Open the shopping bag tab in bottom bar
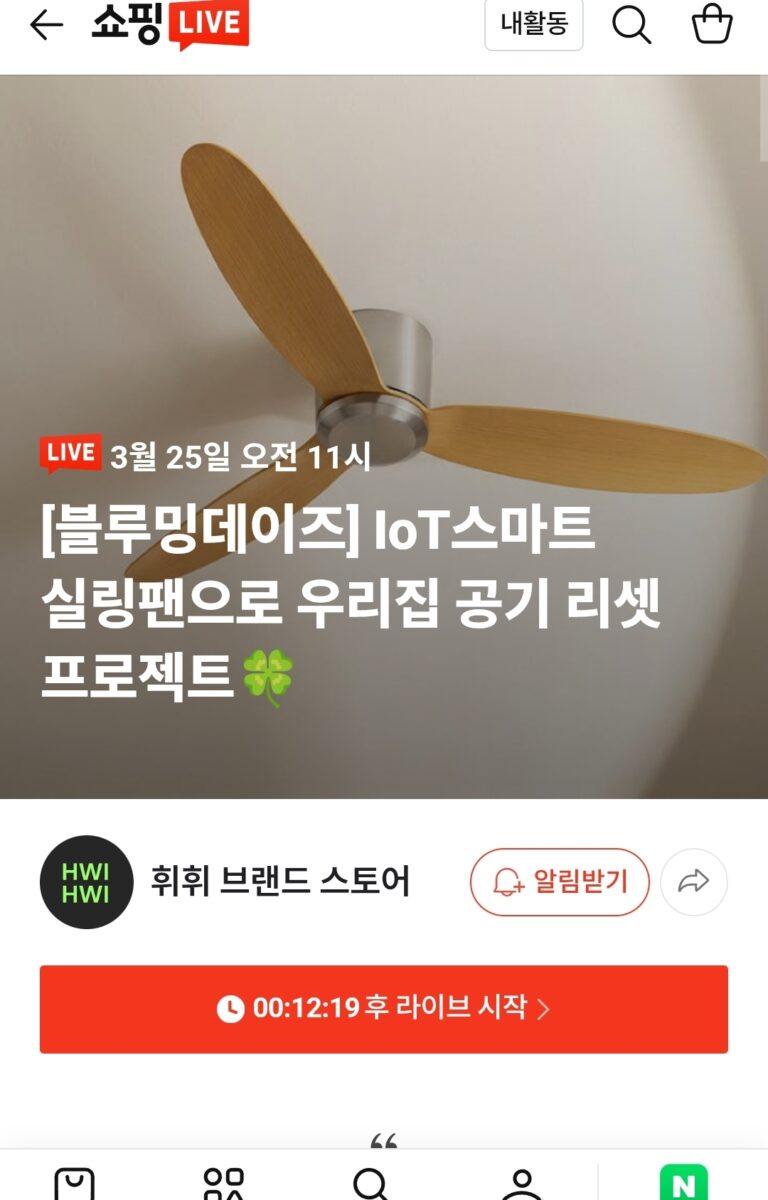The height and width of the screenshot is (1200, 768). pos(74,1184)
